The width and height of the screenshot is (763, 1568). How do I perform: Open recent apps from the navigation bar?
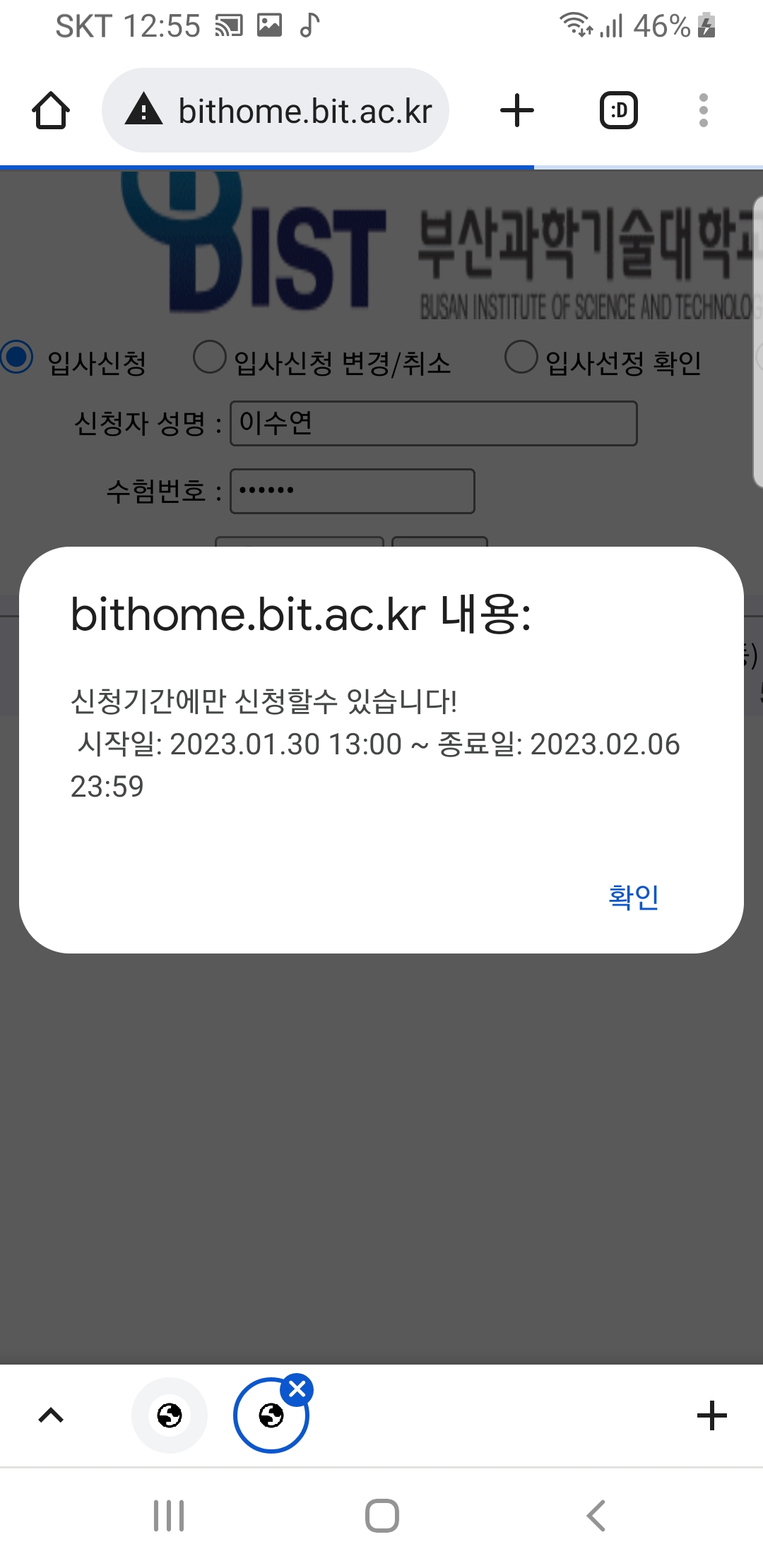169,1516
